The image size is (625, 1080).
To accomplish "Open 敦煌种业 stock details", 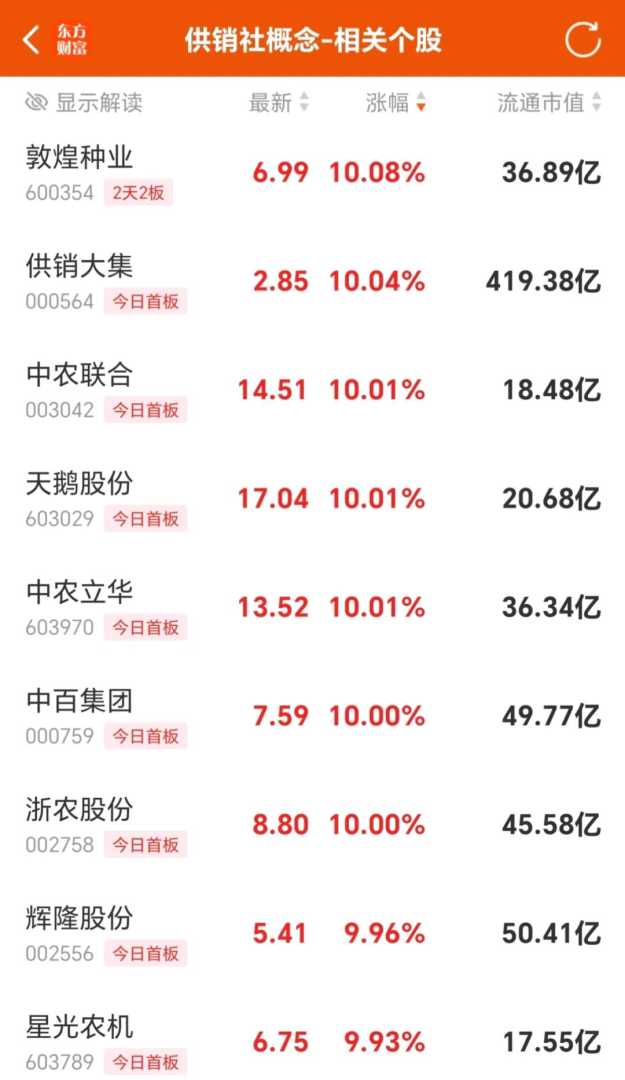I will (x=80, y=157).
